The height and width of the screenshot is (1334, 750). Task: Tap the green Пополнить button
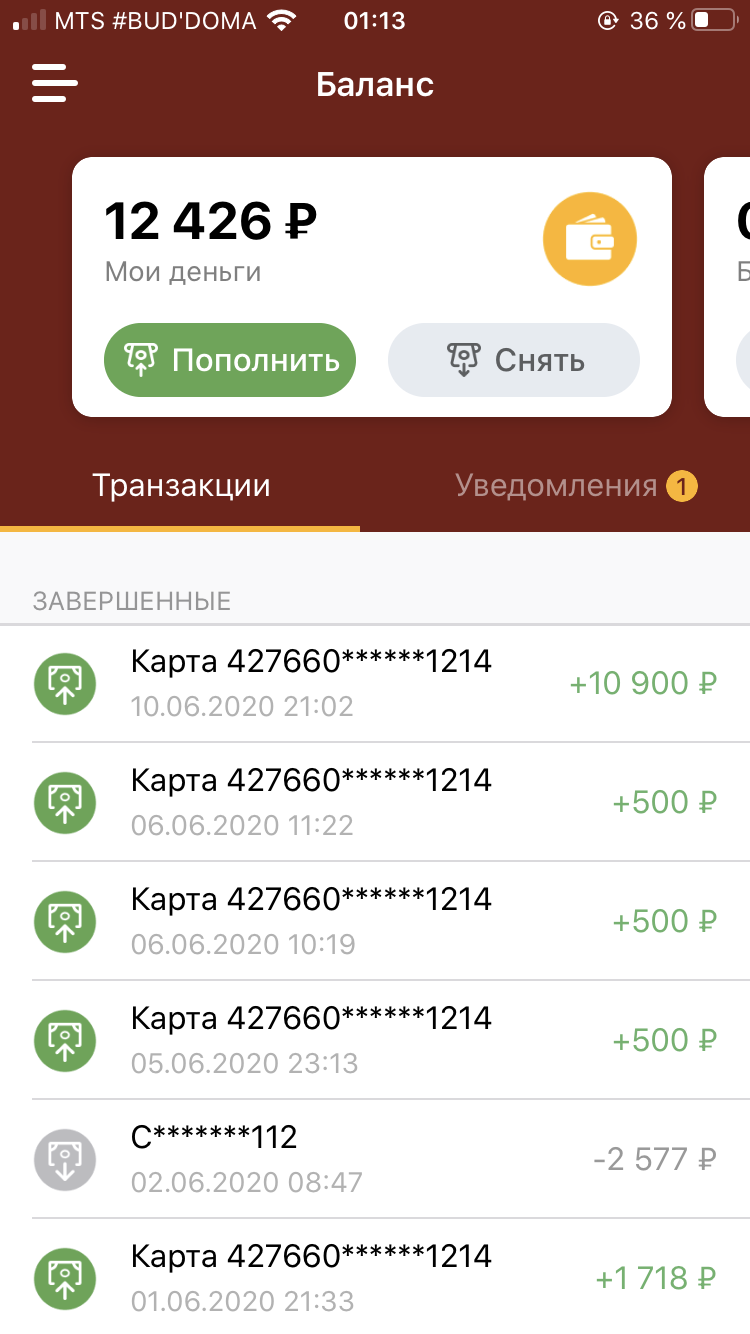[x=230, y=360]
